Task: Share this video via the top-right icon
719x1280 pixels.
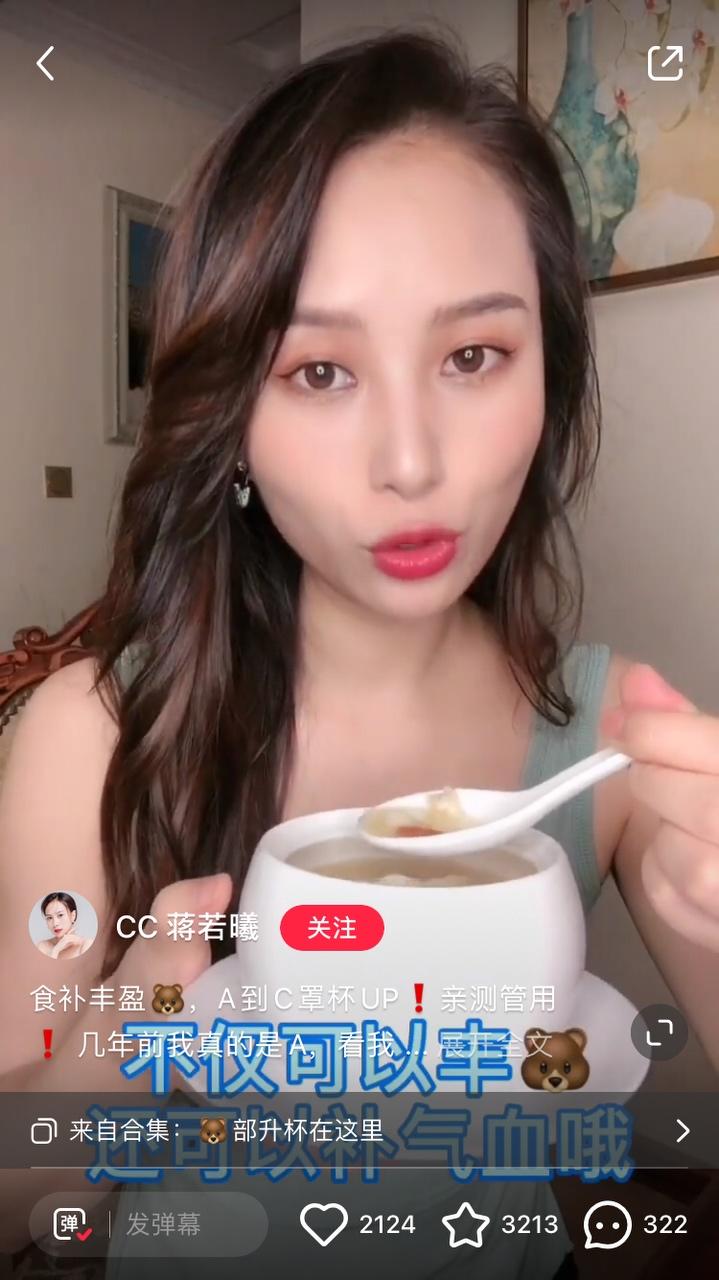Action: 665,63
